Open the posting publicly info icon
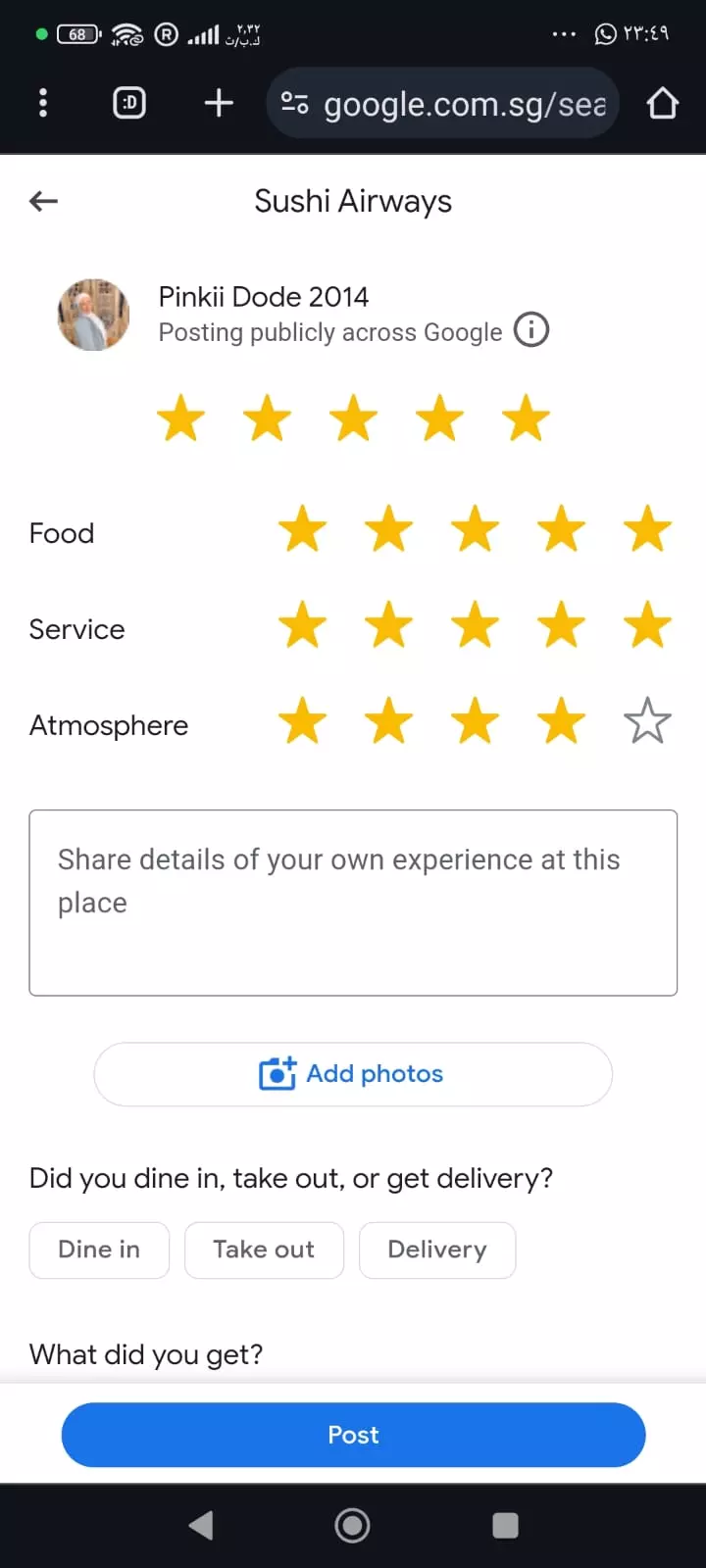This screenshot has height=1568, width=706. 531,330
